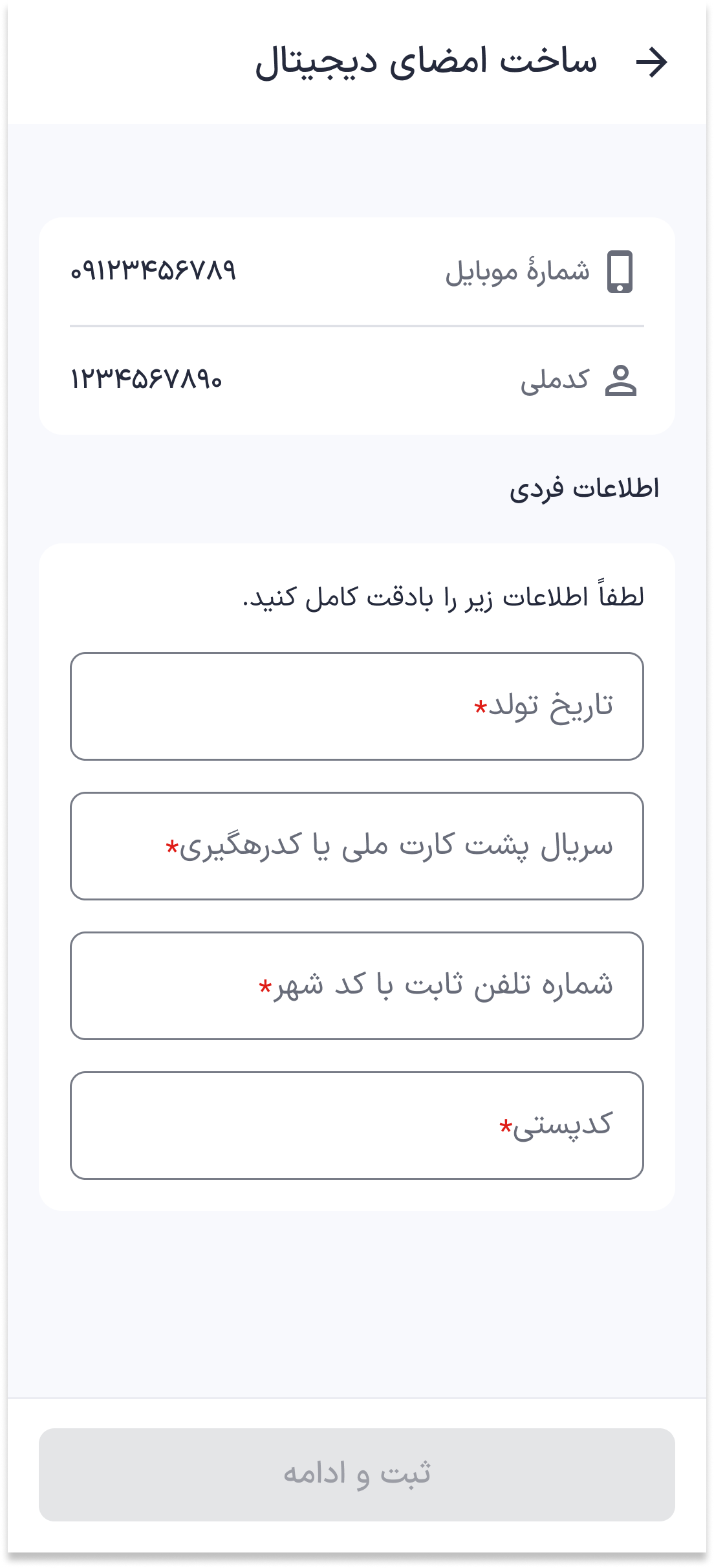The width and height of the screenshot is (714, 1568).
Task: Tap the تاریخ تولد birth date field
Action: (357, 706)
